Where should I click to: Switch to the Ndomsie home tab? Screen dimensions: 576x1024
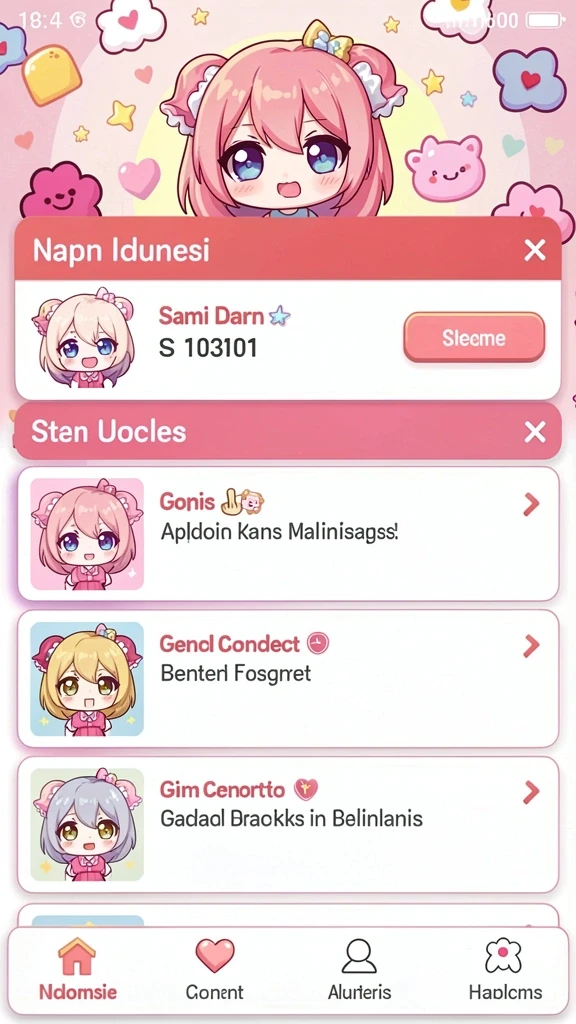[x=78, y=970]
